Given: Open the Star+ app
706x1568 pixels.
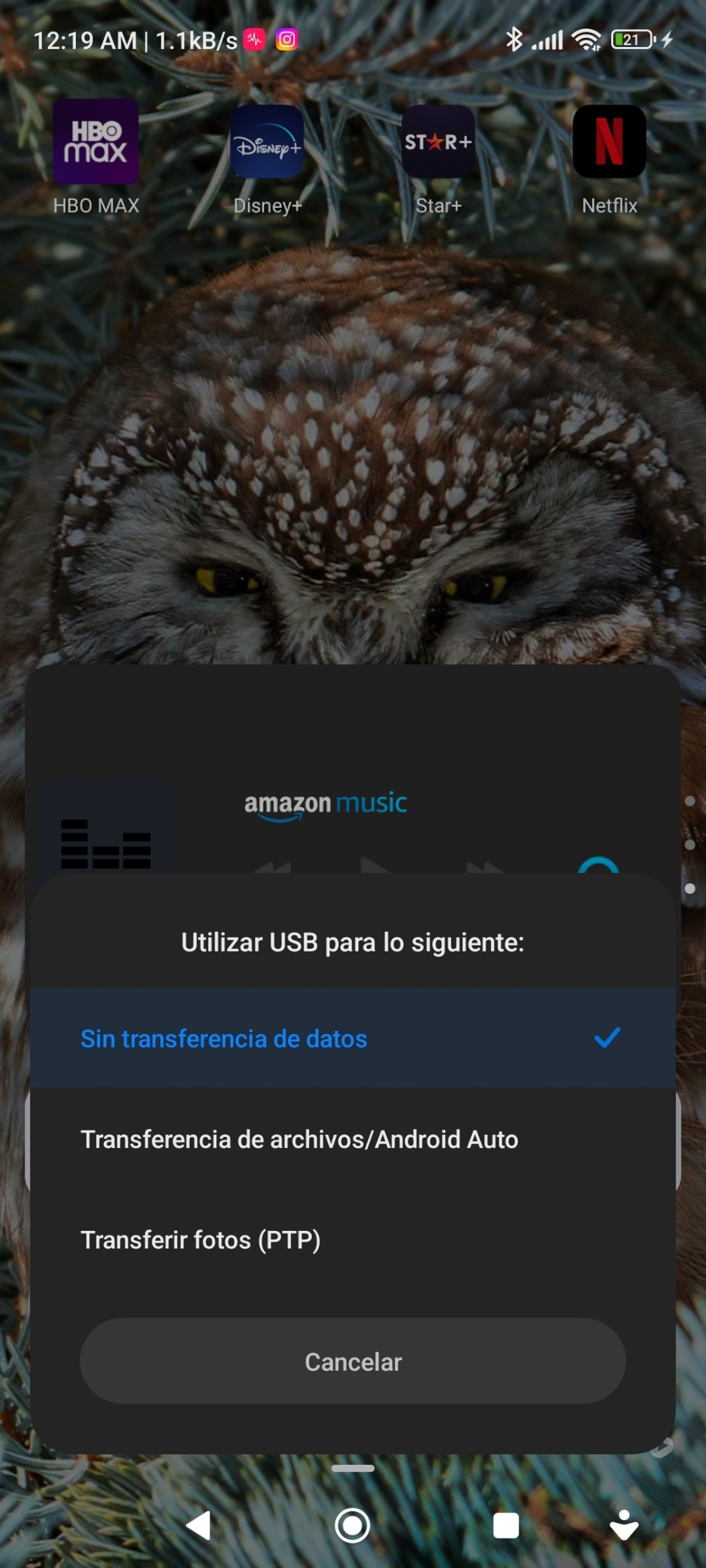Looking at the screenshot, I should point(438,142).
